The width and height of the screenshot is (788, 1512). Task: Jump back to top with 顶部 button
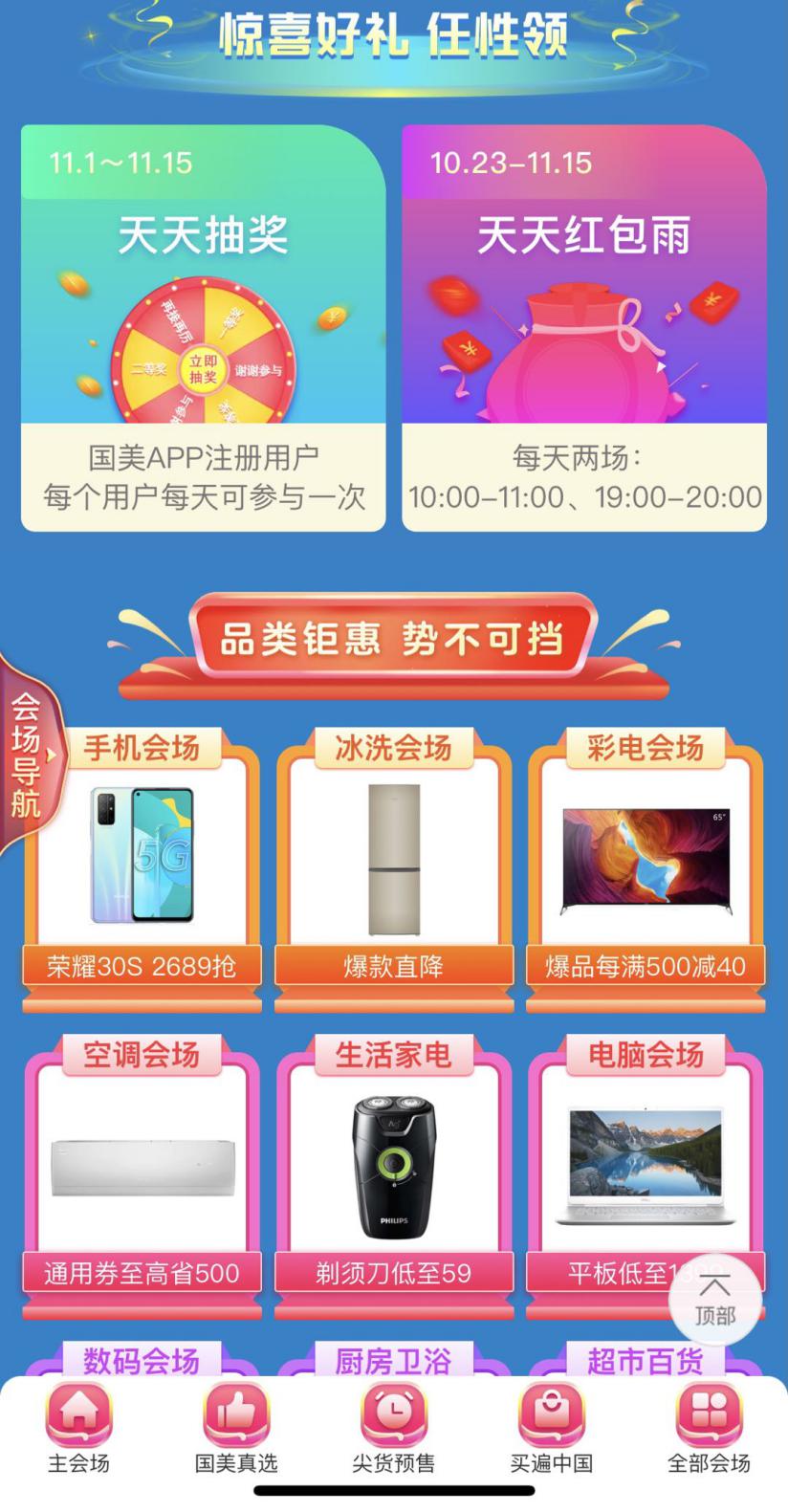[714, 1300]
